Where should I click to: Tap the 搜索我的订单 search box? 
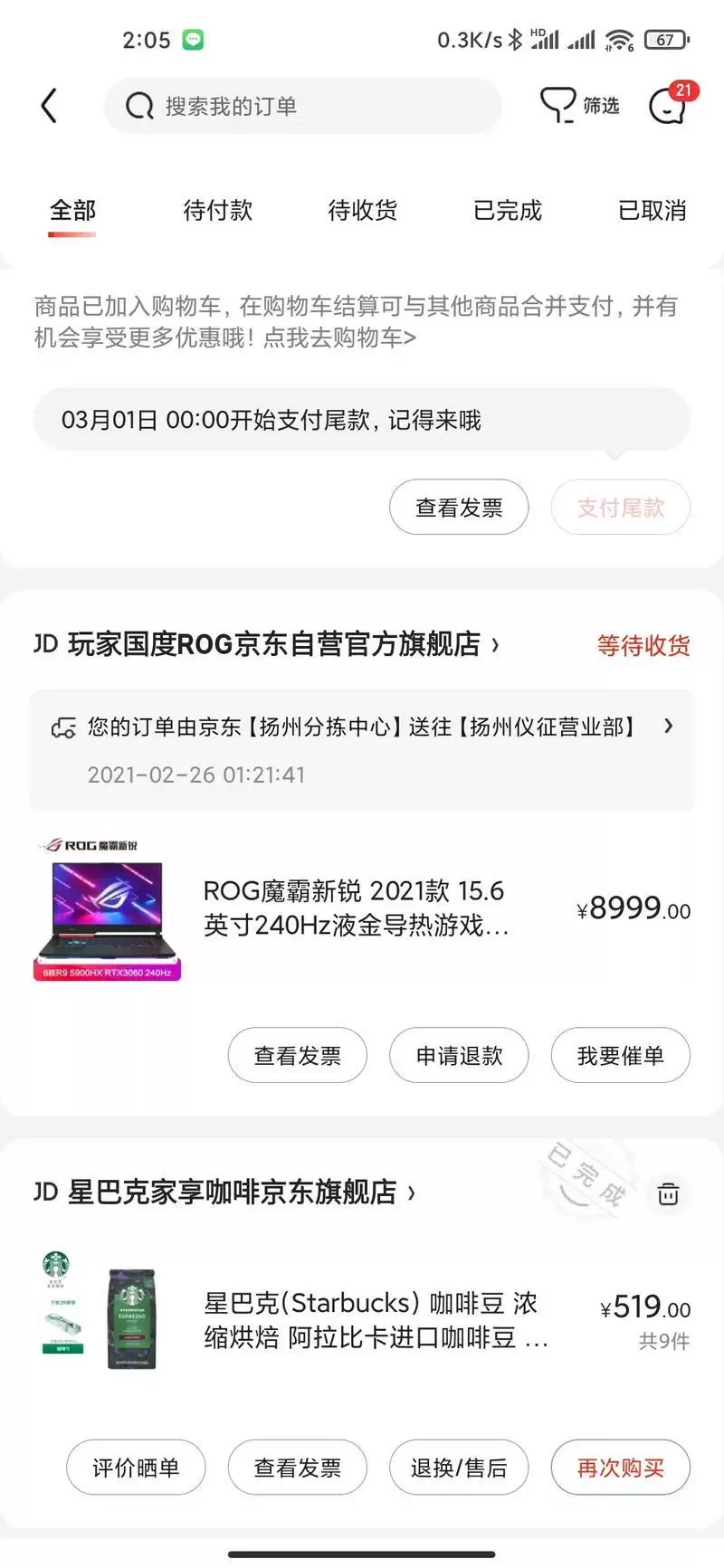tap(302, 106)
